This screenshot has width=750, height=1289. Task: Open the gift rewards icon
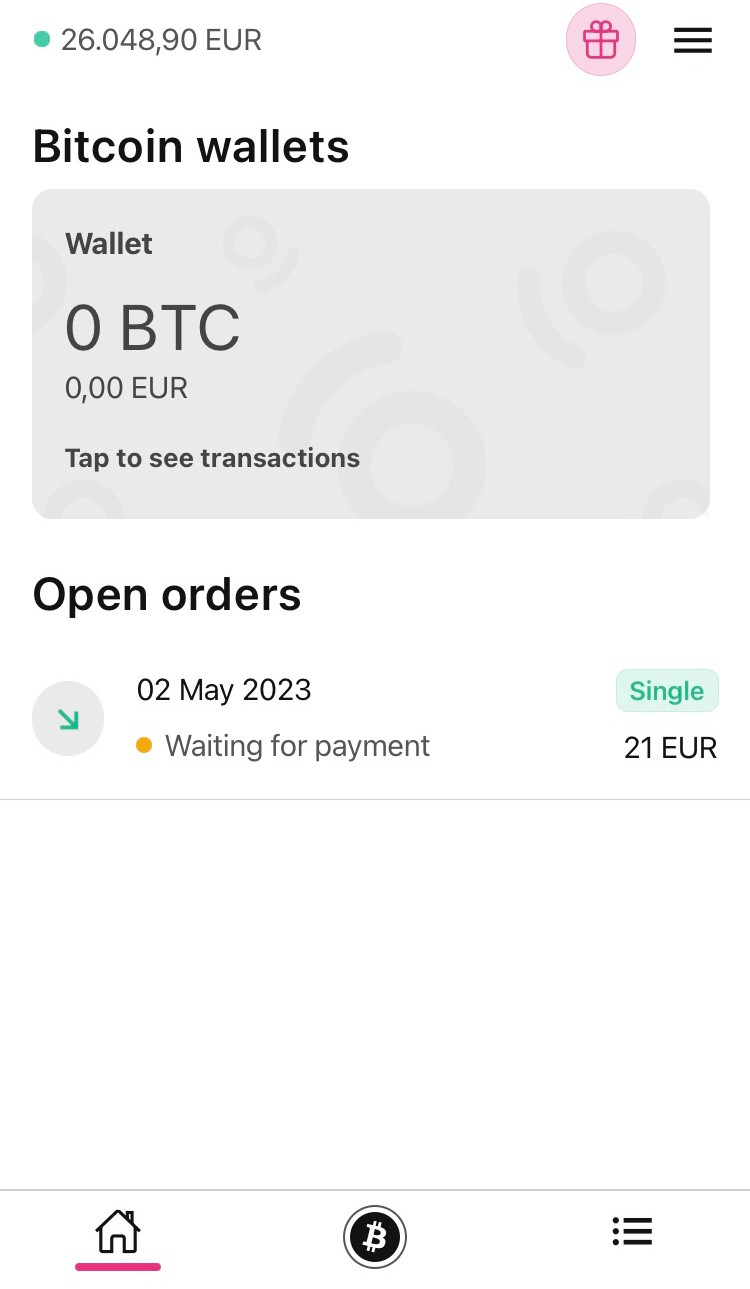[601, 40]
